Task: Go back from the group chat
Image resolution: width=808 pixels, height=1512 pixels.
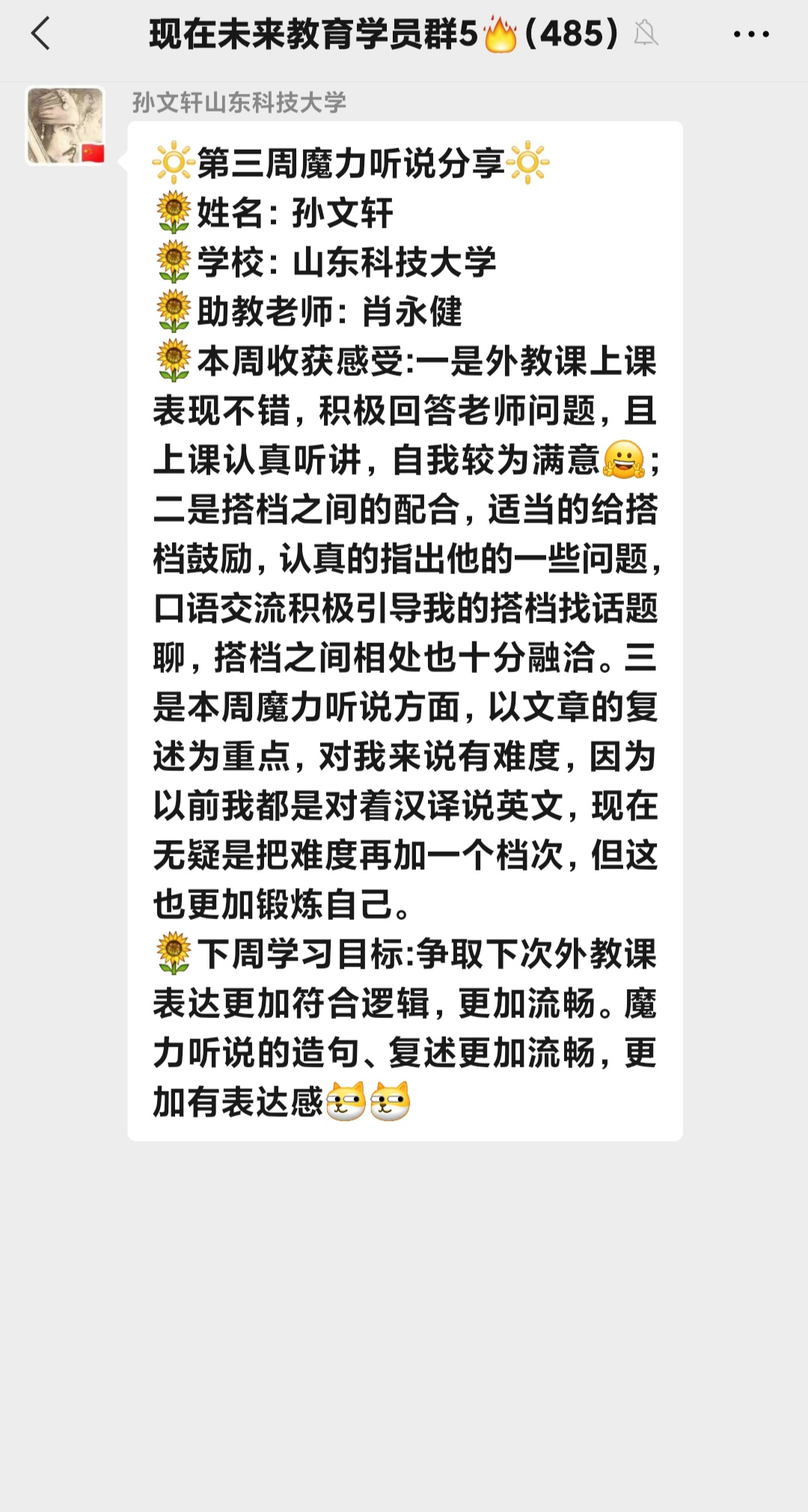Action: (x=40, y=34)
